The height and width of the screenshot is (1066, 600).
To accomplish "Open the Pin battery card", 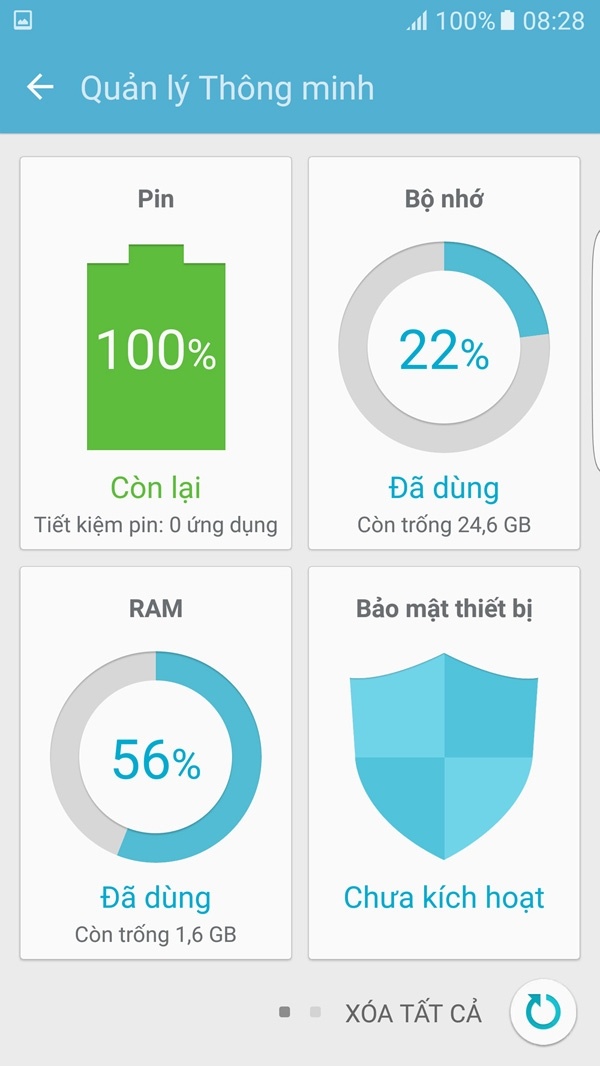I will (156, 353).
